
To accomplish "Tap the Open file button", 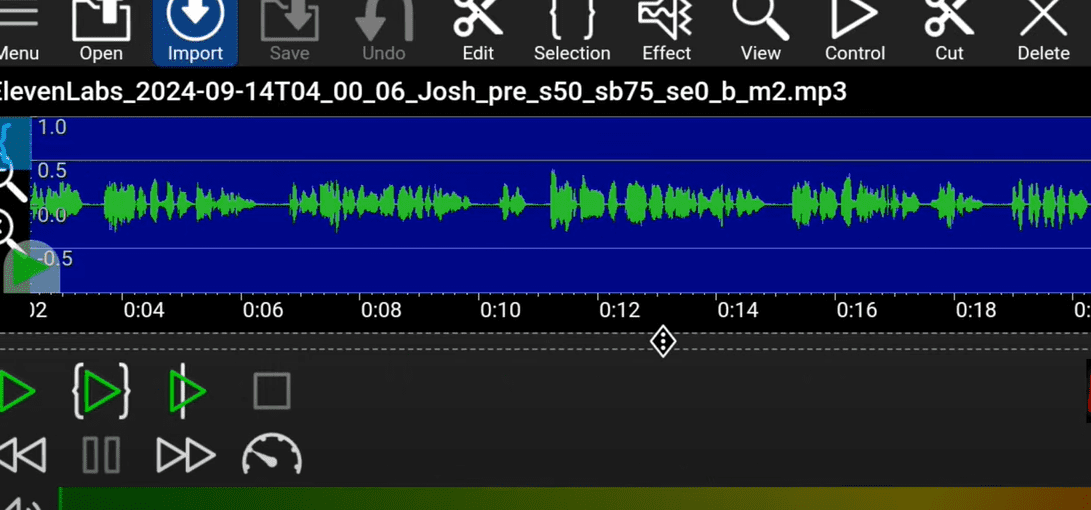I will pyautogui.click(x=101, y=30).
